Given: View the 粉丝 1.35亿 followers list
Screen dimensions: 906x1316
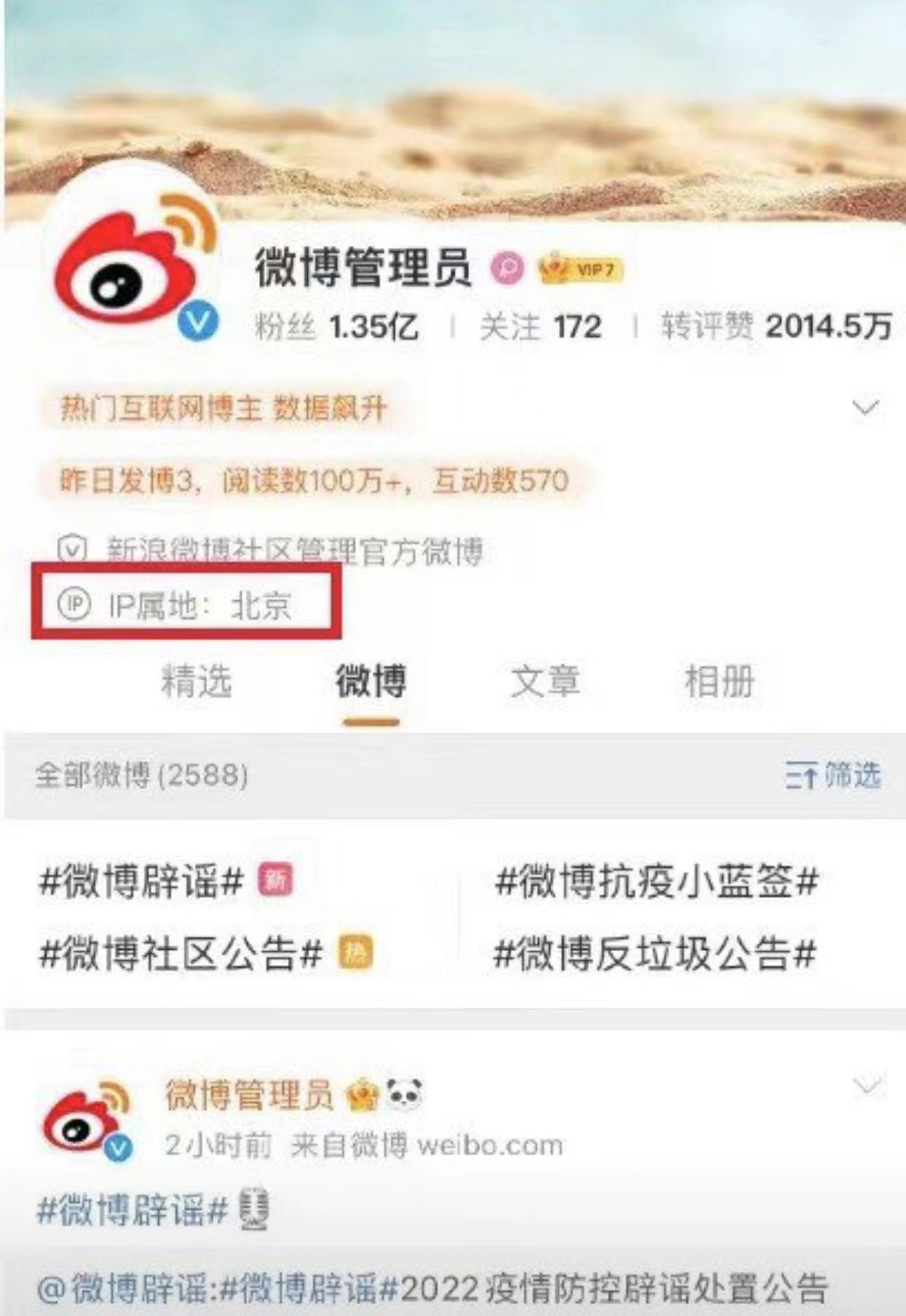Looking at the screenshot, I should pyautogui.click(x=336, y=327).
